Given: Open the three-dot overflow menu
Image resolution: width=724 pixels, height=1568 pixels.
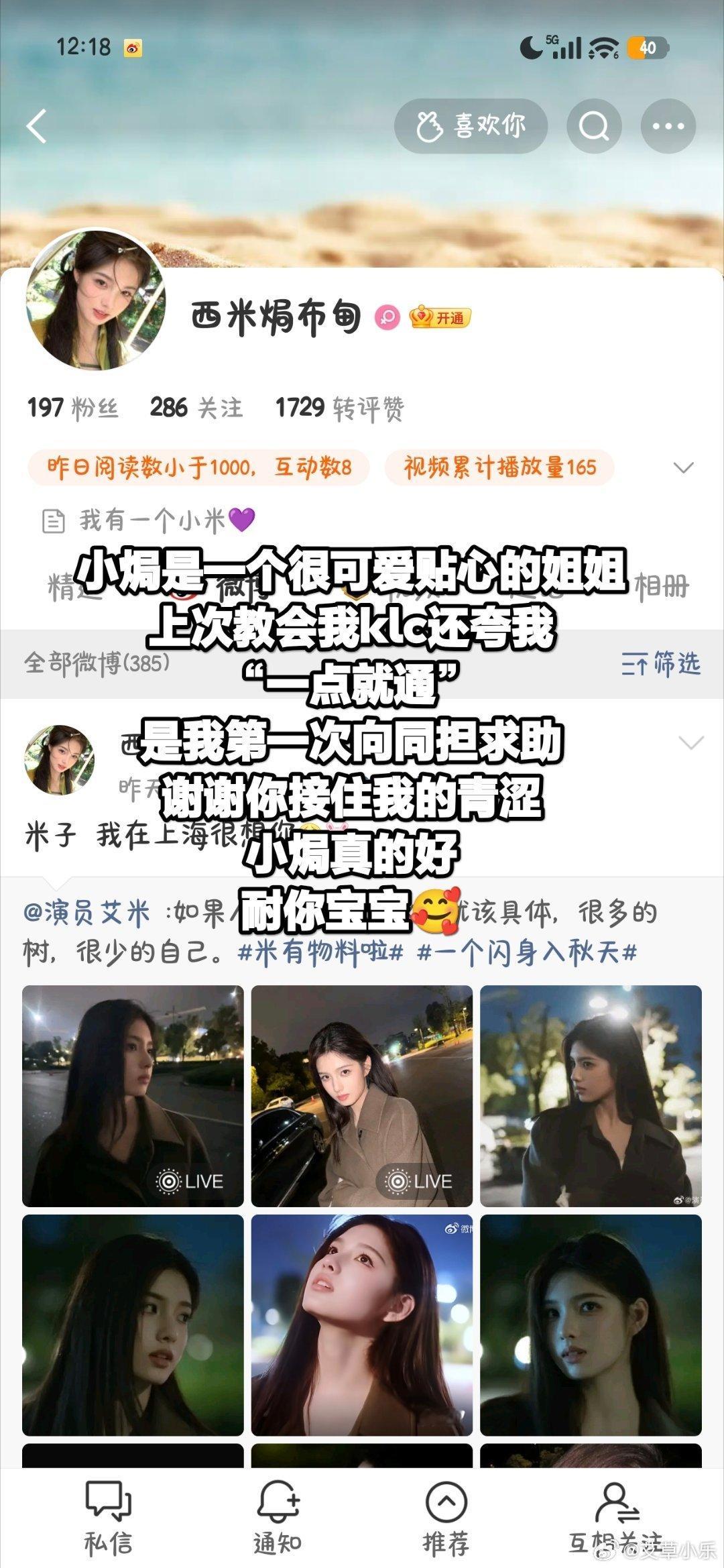Looking at the screenshot, I should [x=668, y=125].
